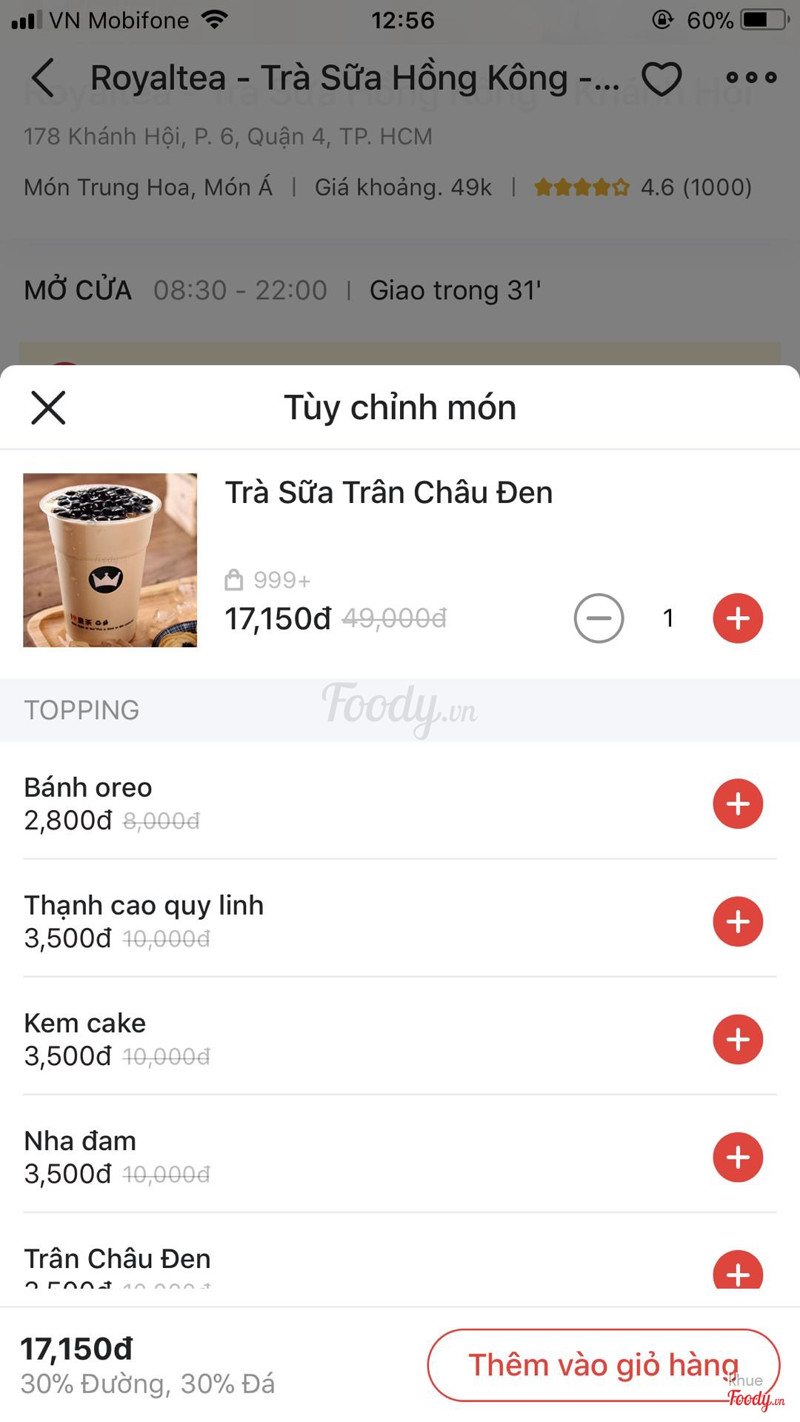Decrease Trà Sữa Trân Châu Đen quantity
This screenshot has width=800, height=1422.
point(599,618)
